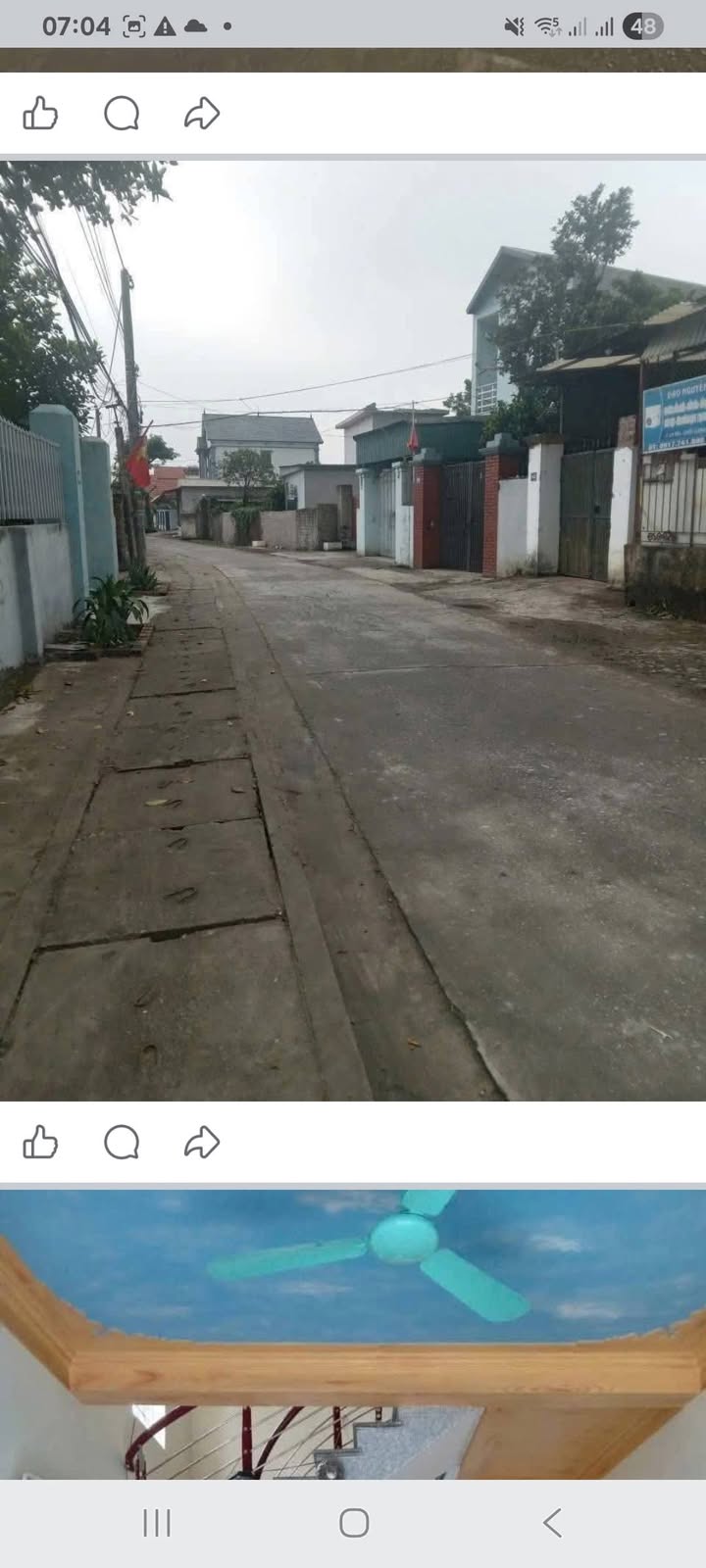The image size is (706, 1568).
Task: Open comments for the street photo
Action: [122, 1142]
